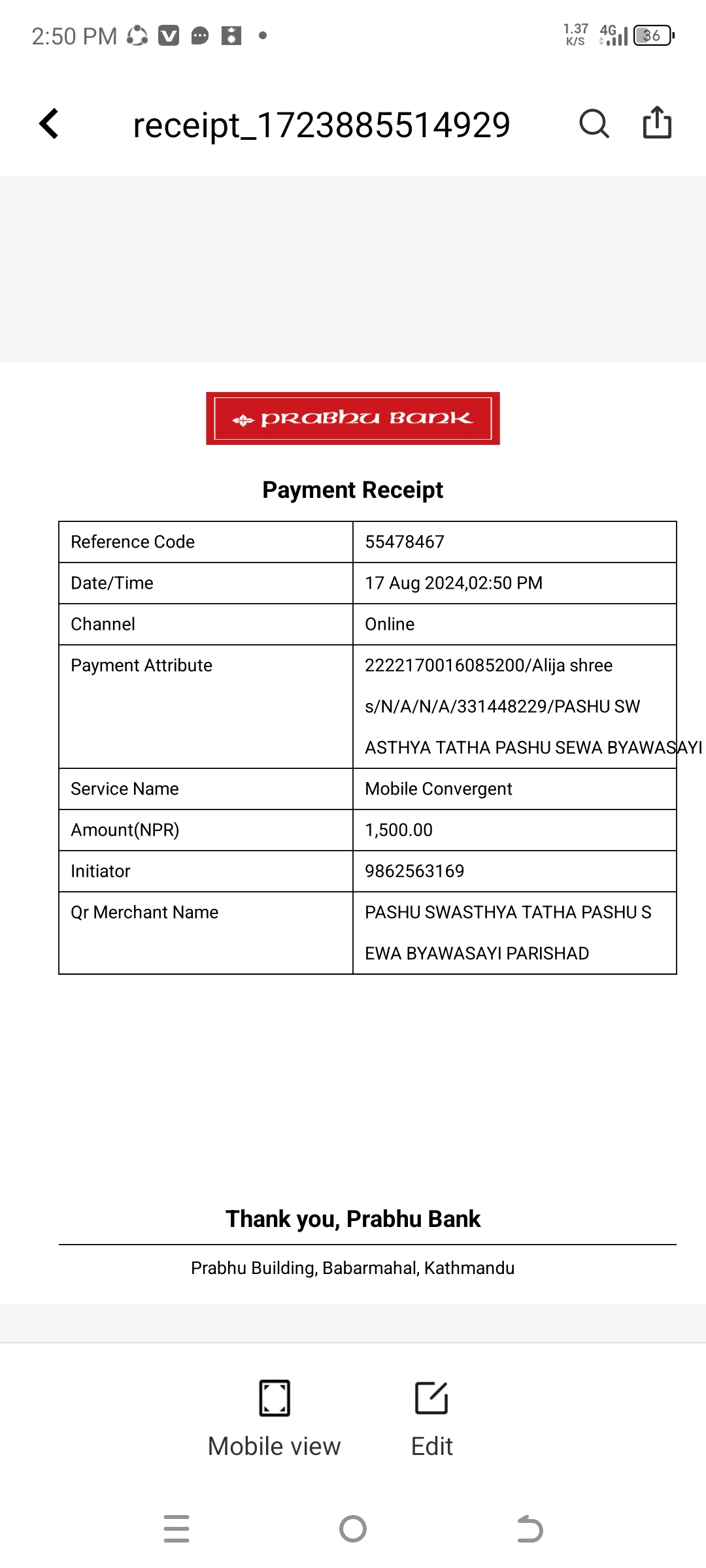
Task: Switch to Mobile view
Action: (x=275, y=1419)
